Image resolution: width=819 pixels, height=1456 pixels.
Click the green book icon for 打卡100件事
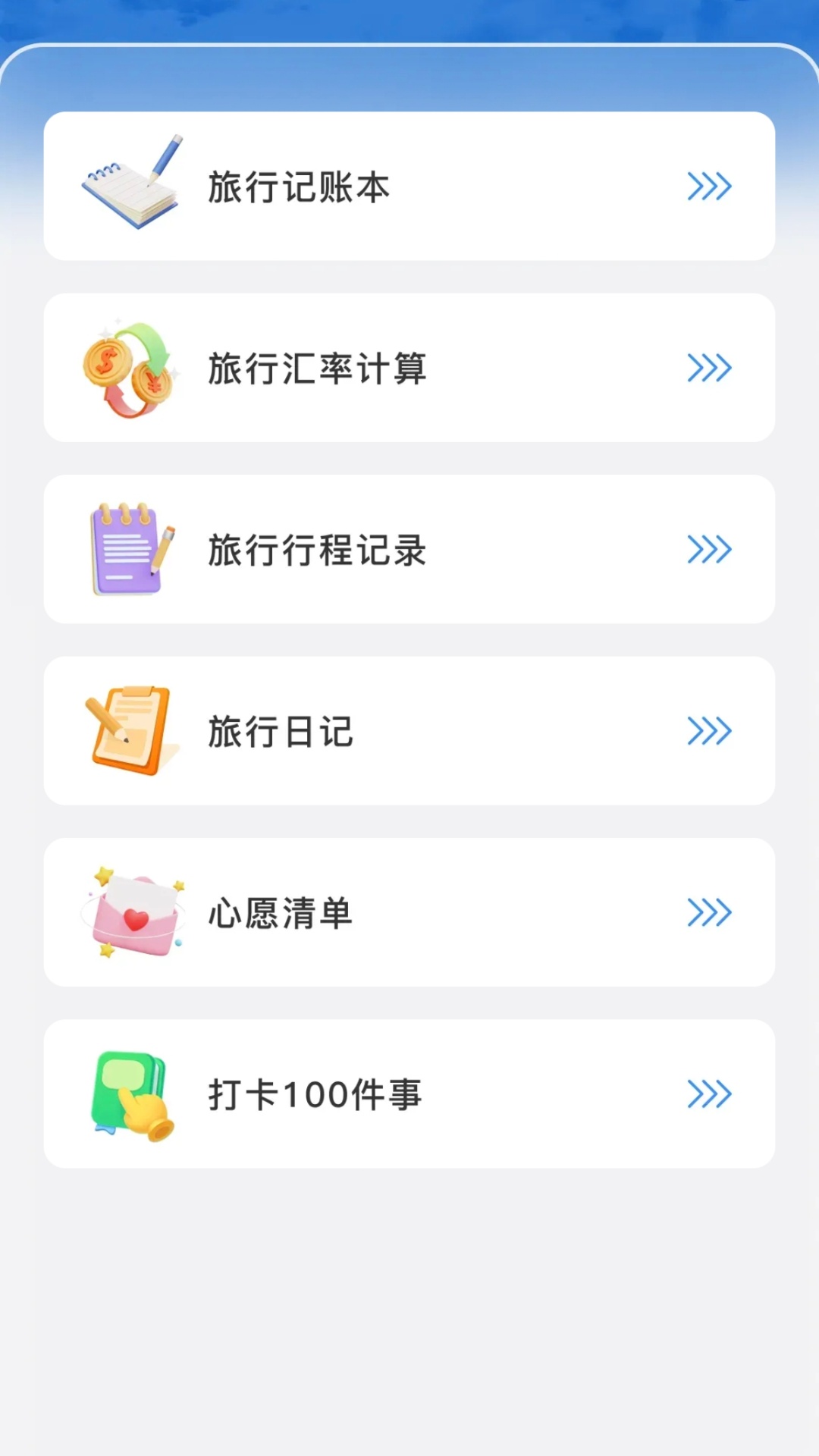(130, 1093)
